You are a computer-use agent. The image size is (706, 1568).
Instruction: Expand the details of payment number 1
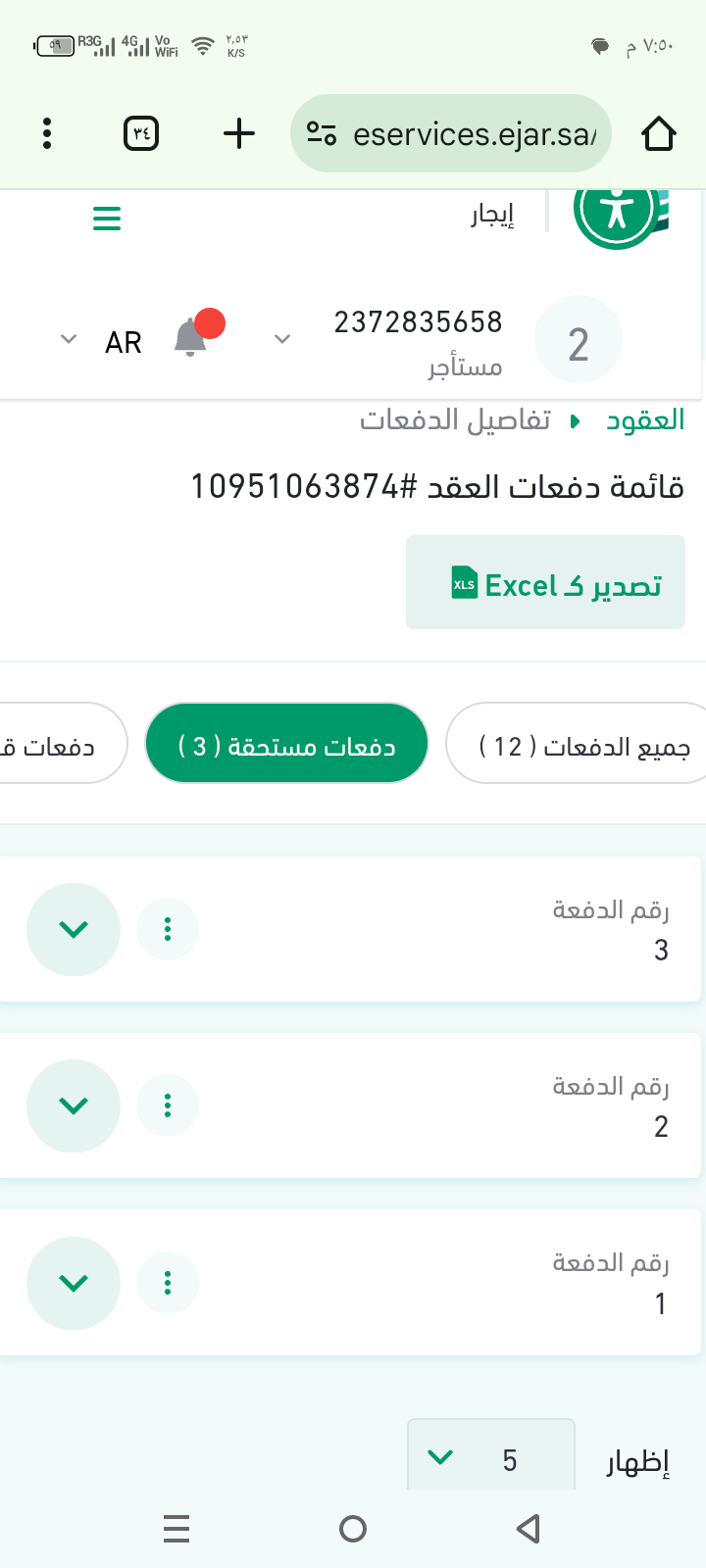point(74,1283)
